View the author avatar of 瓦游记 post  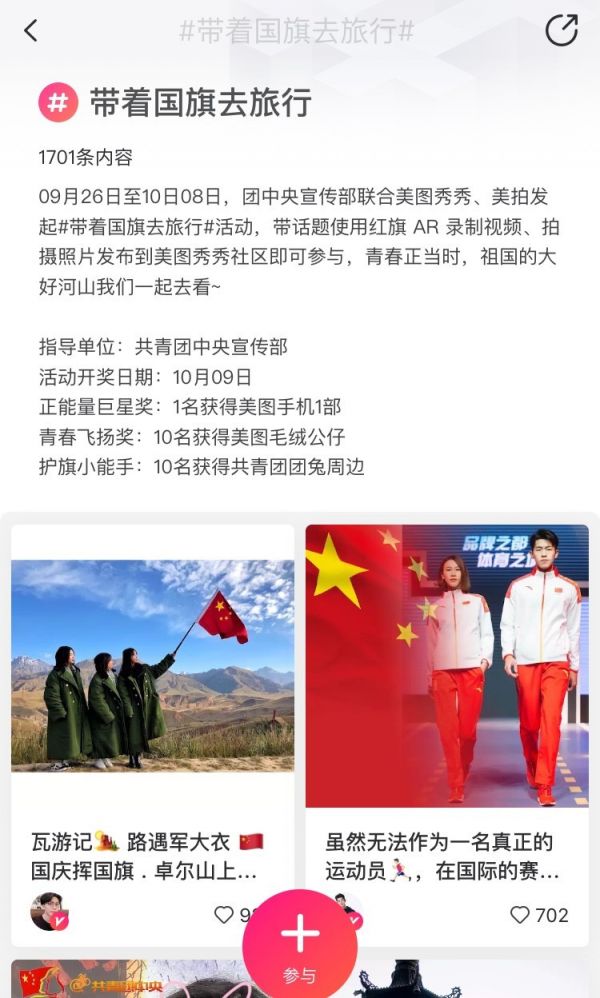47,912
